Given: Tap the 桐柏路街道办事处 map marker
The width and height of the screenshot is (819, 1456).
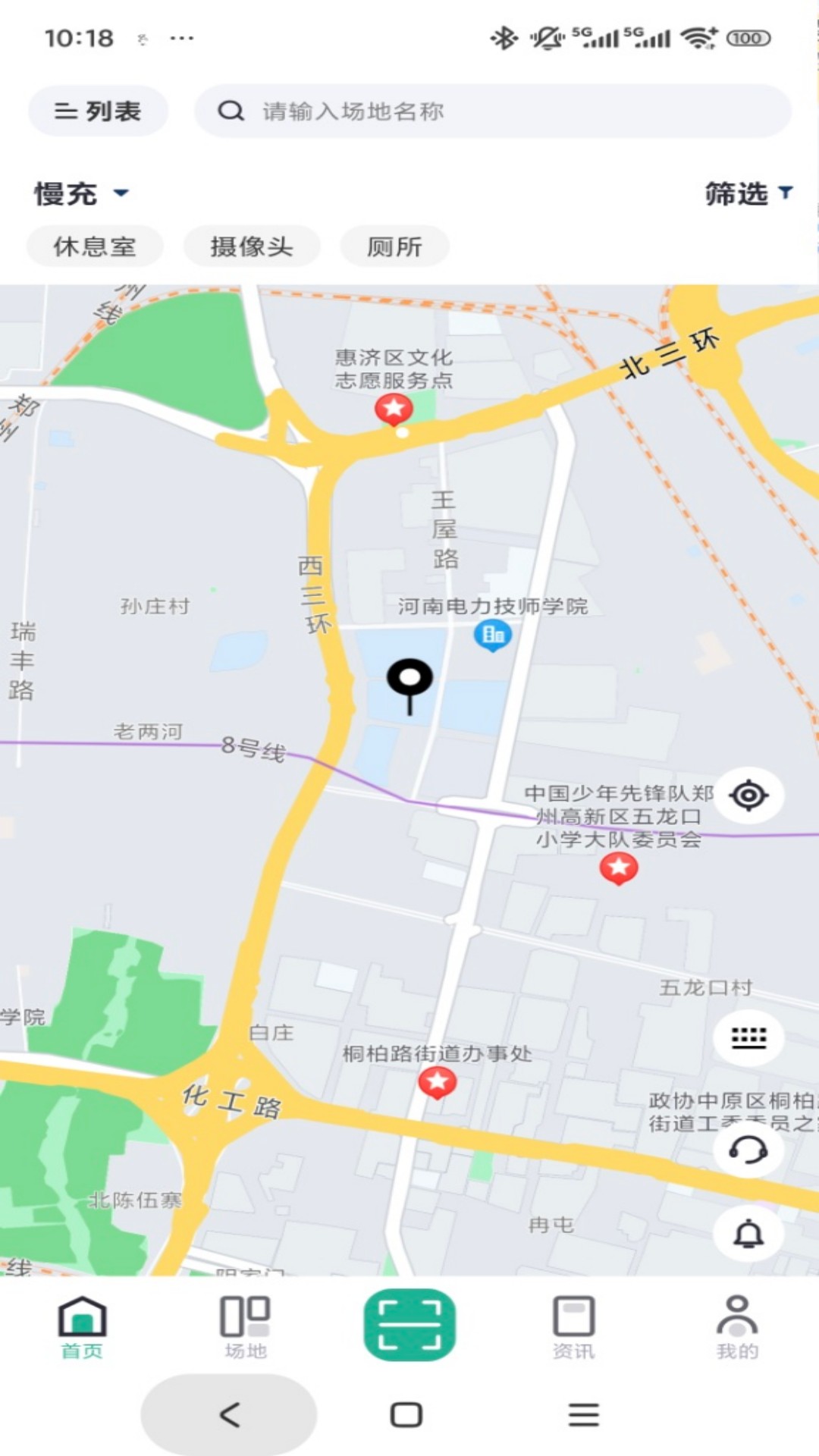Looking at the screenshot, I should (438, 1081).
